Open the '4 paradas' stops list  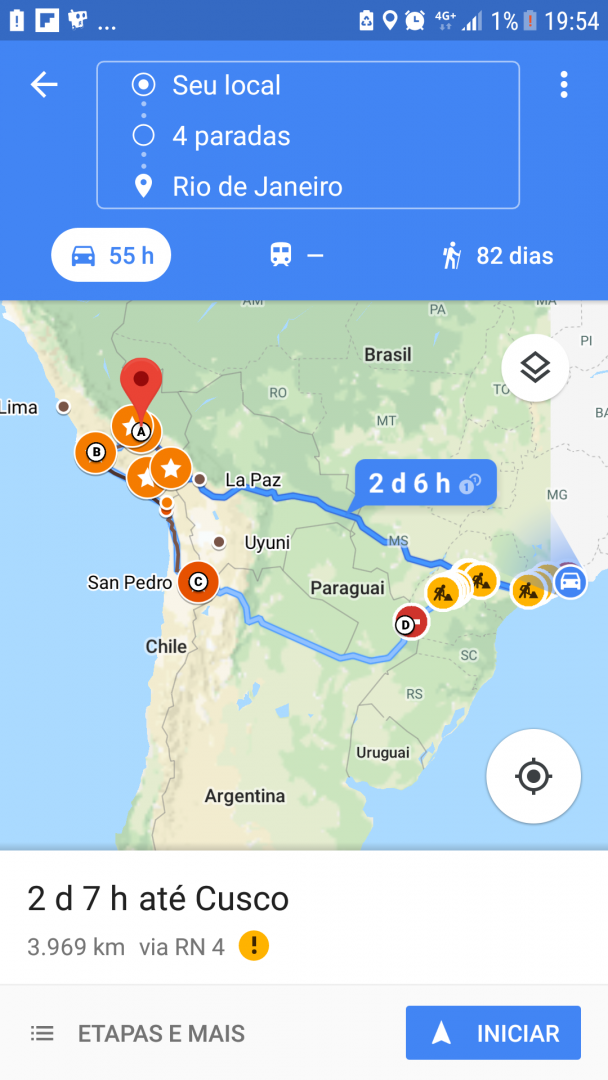[x=308, y=136]
